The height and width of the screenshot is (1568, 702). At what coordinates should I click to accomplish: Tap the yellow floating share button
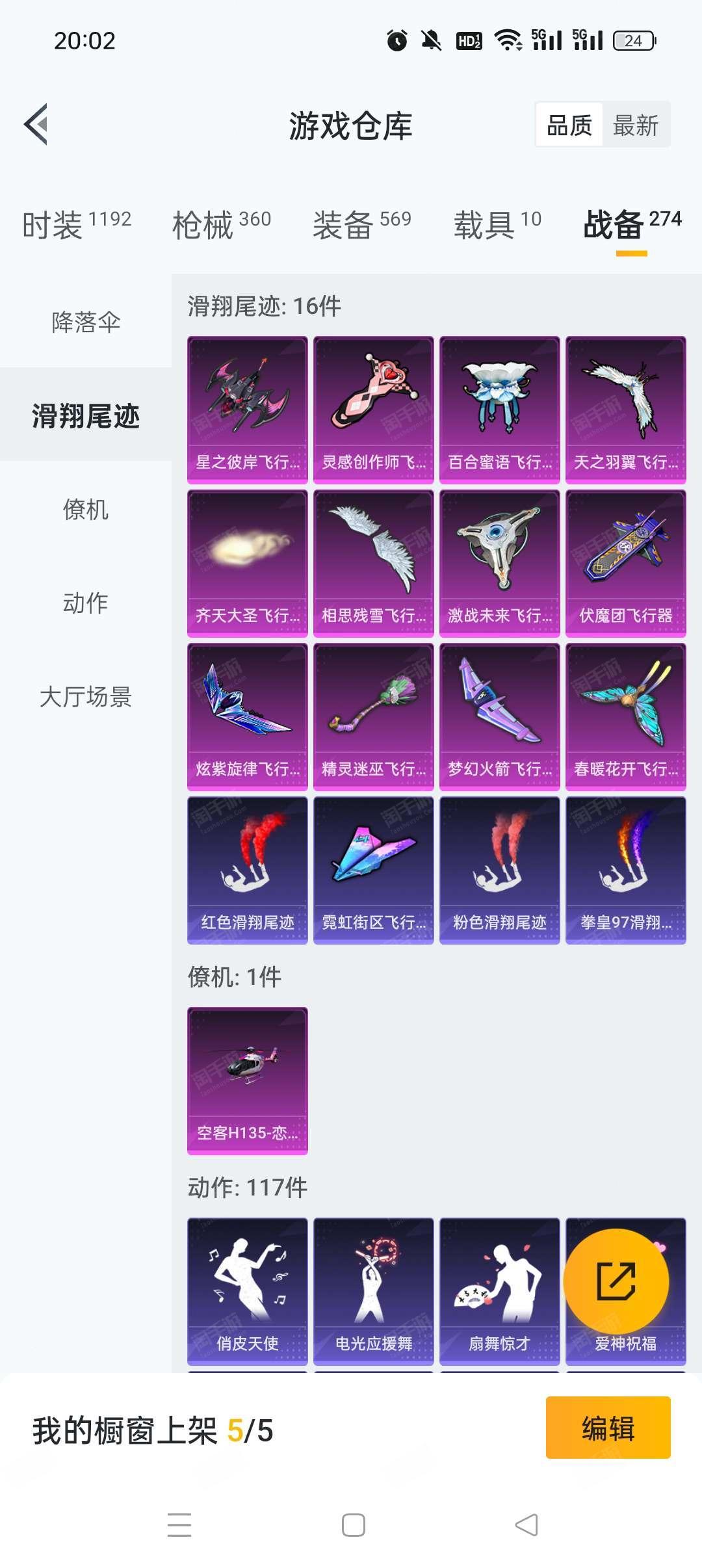pos(616,1281)
